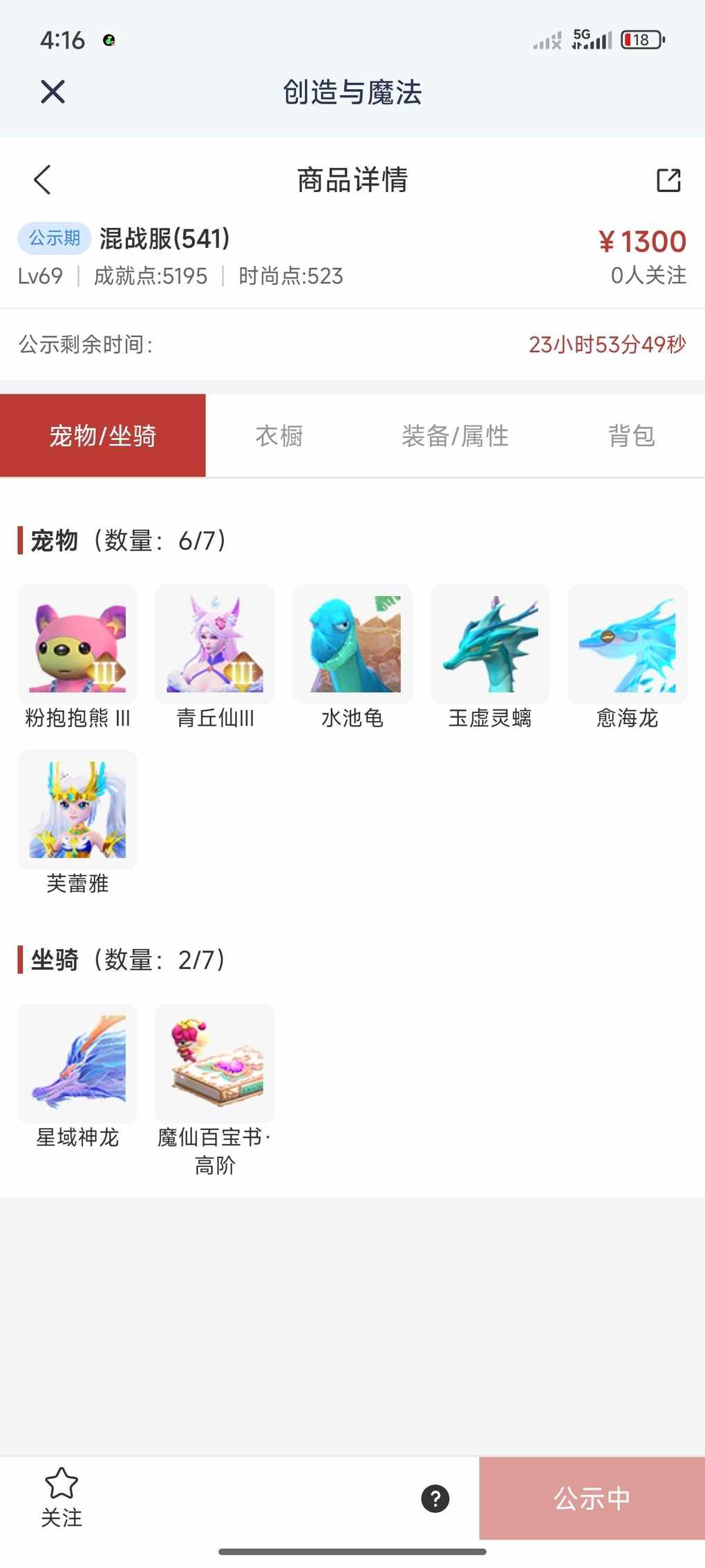The image size is (705, 1568).
Task: Open the help question mark
Action: point(435,1498)
